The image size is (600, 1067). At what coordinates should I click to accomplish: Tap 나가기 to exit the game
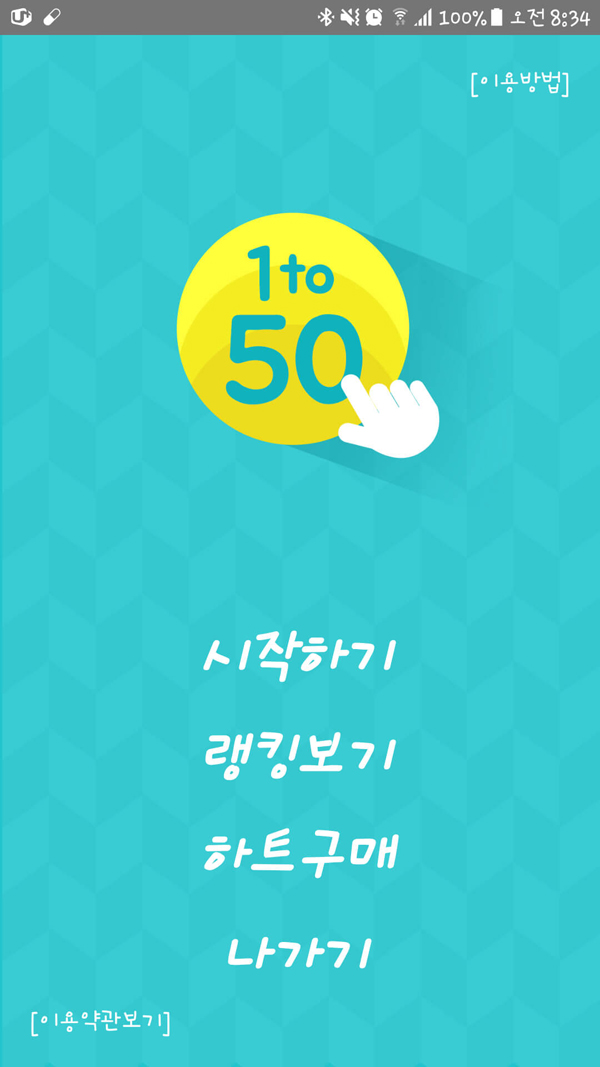[300, 953]
